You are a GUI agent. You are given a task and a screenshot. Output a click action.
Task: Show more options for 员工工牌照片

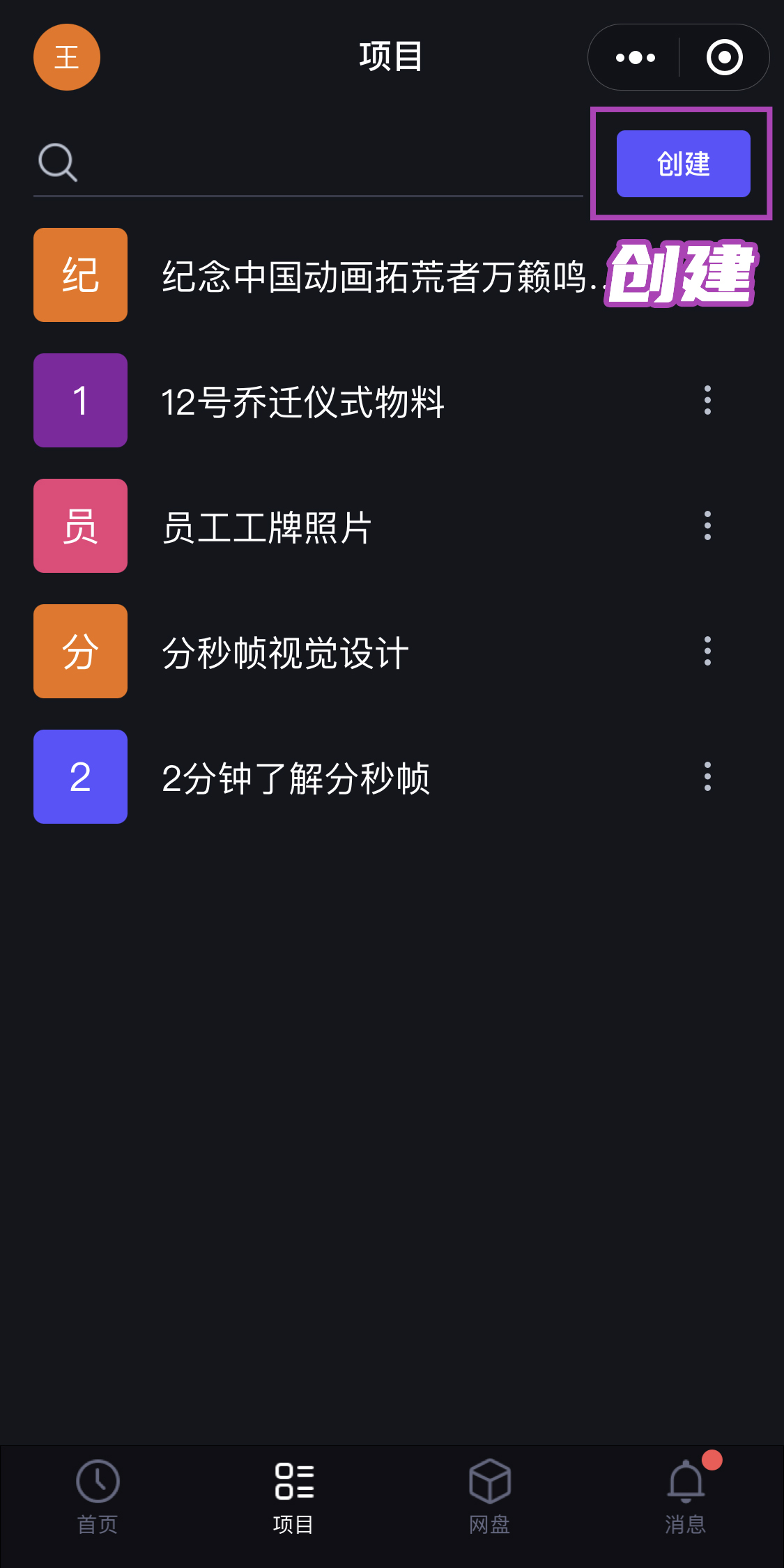coord(707,526)
